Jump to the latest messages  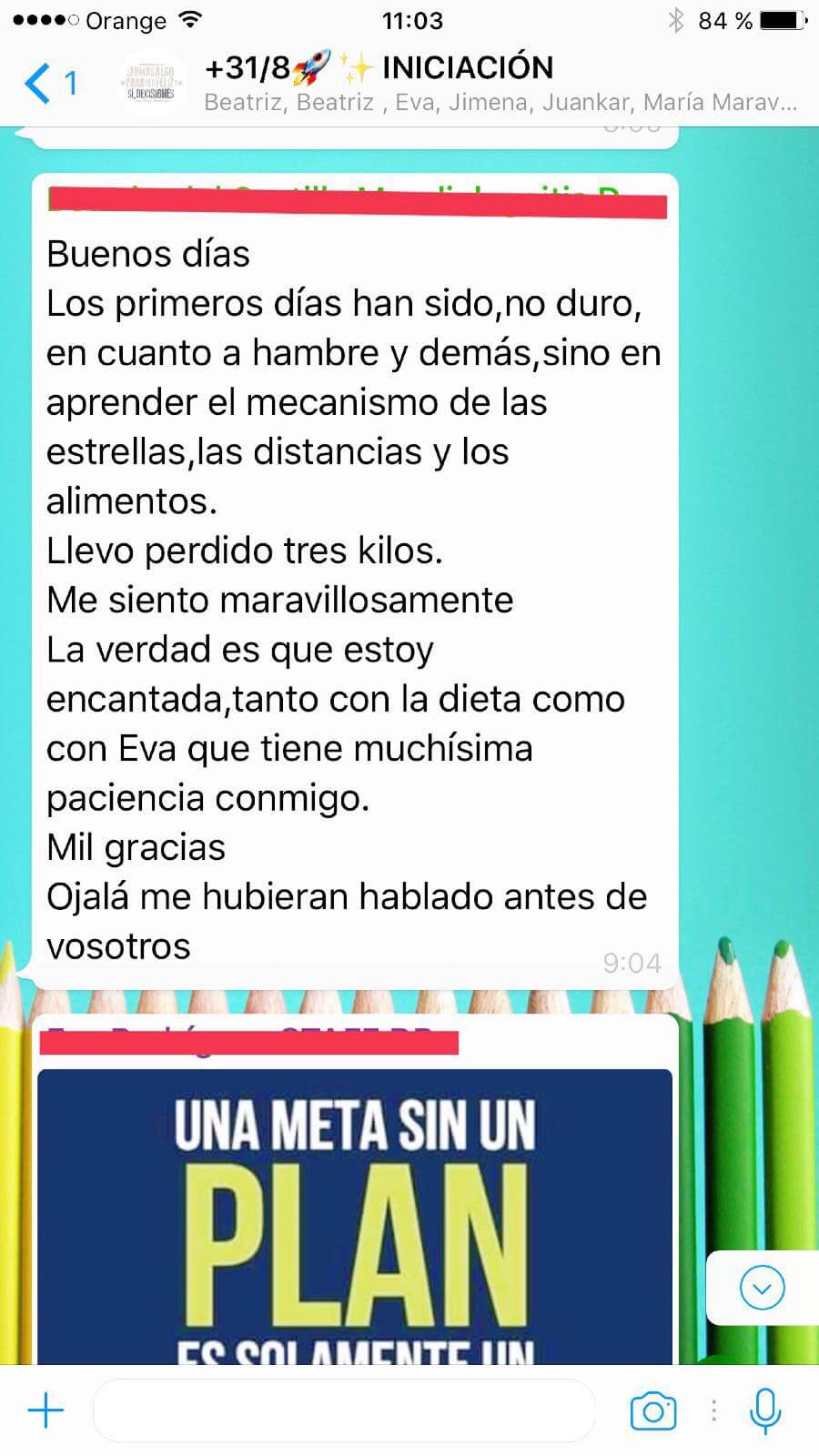coord(762,1288)
